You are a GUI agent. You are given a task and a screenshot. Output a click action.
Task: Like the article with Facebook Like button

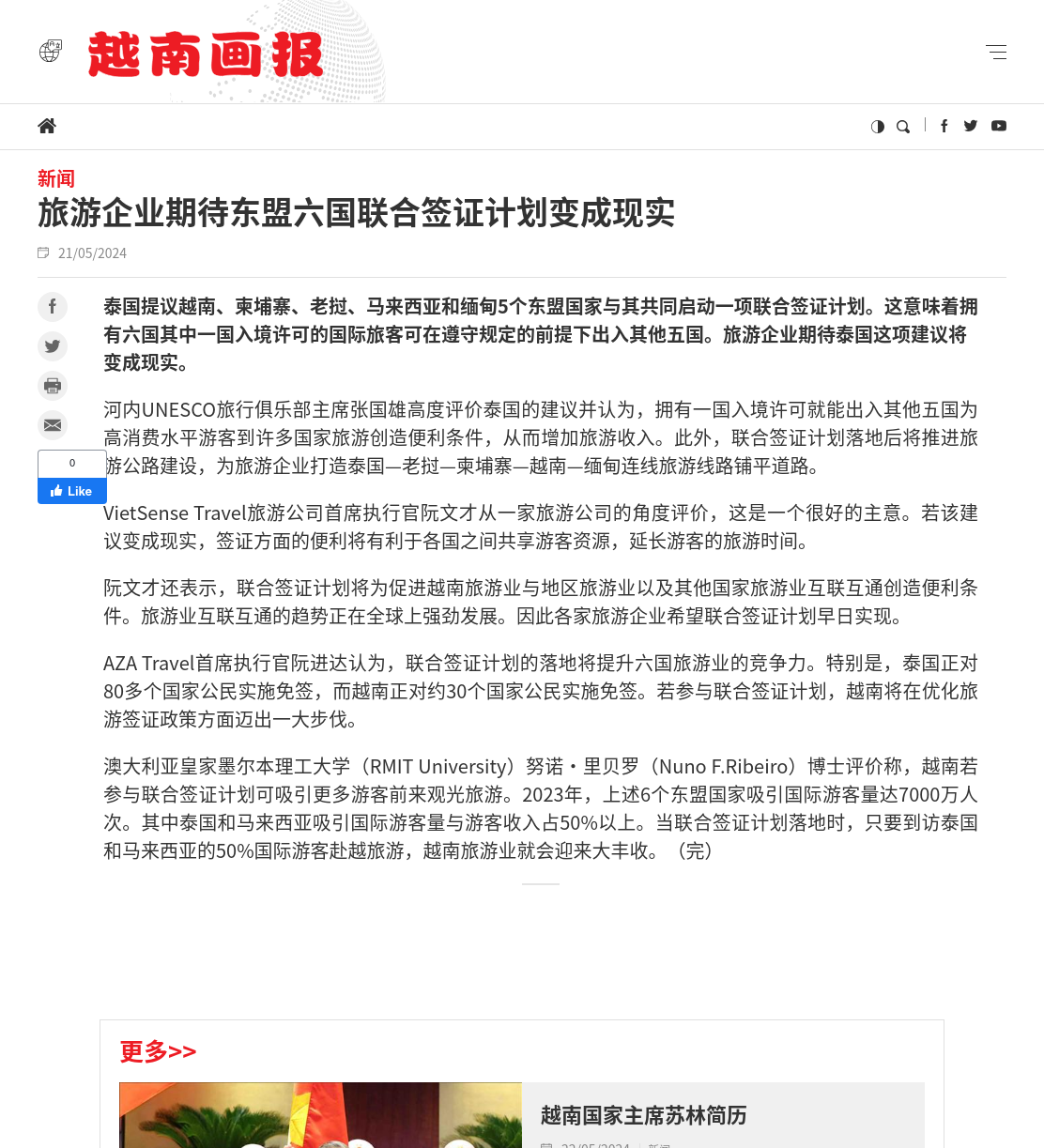[72, 491]
